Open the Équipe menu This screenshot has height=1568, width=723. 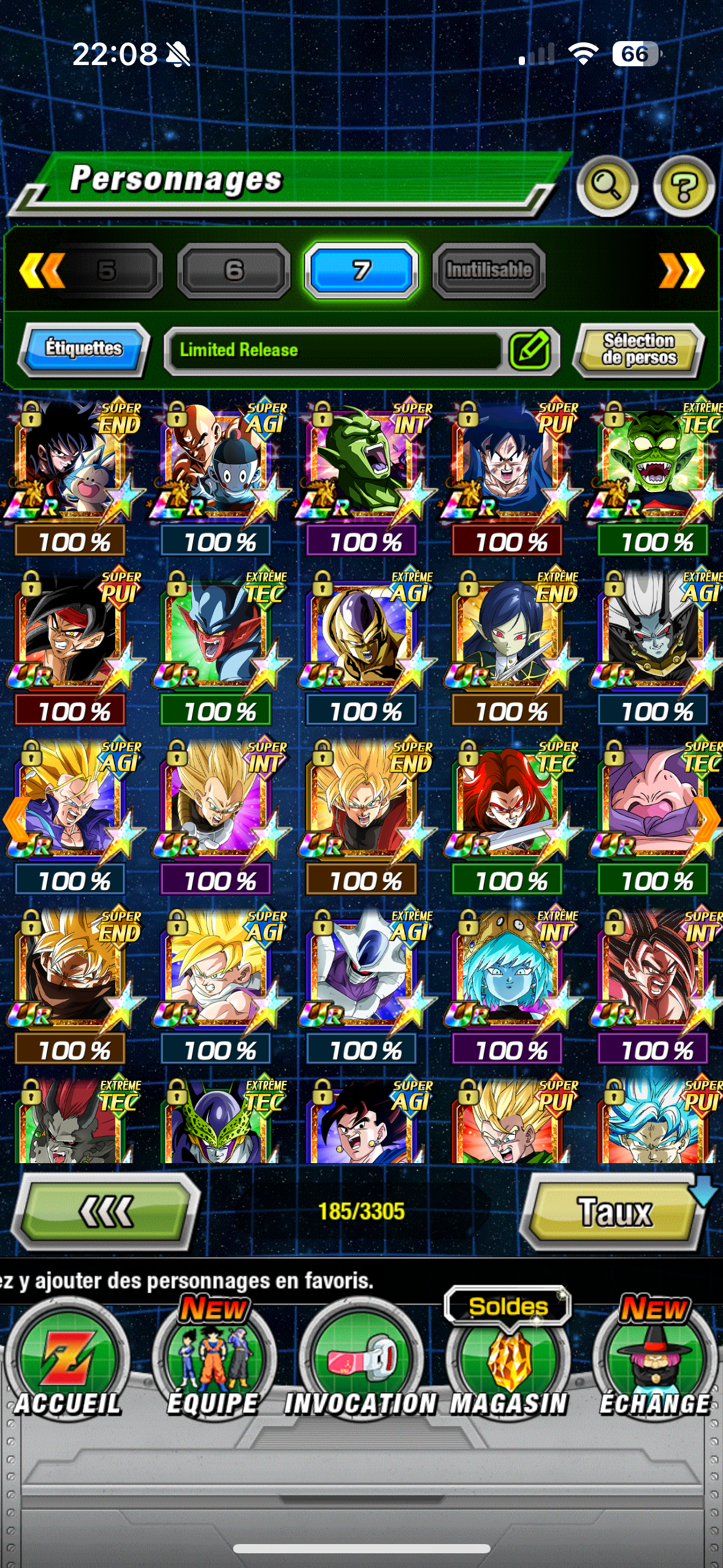point(213,1368)
